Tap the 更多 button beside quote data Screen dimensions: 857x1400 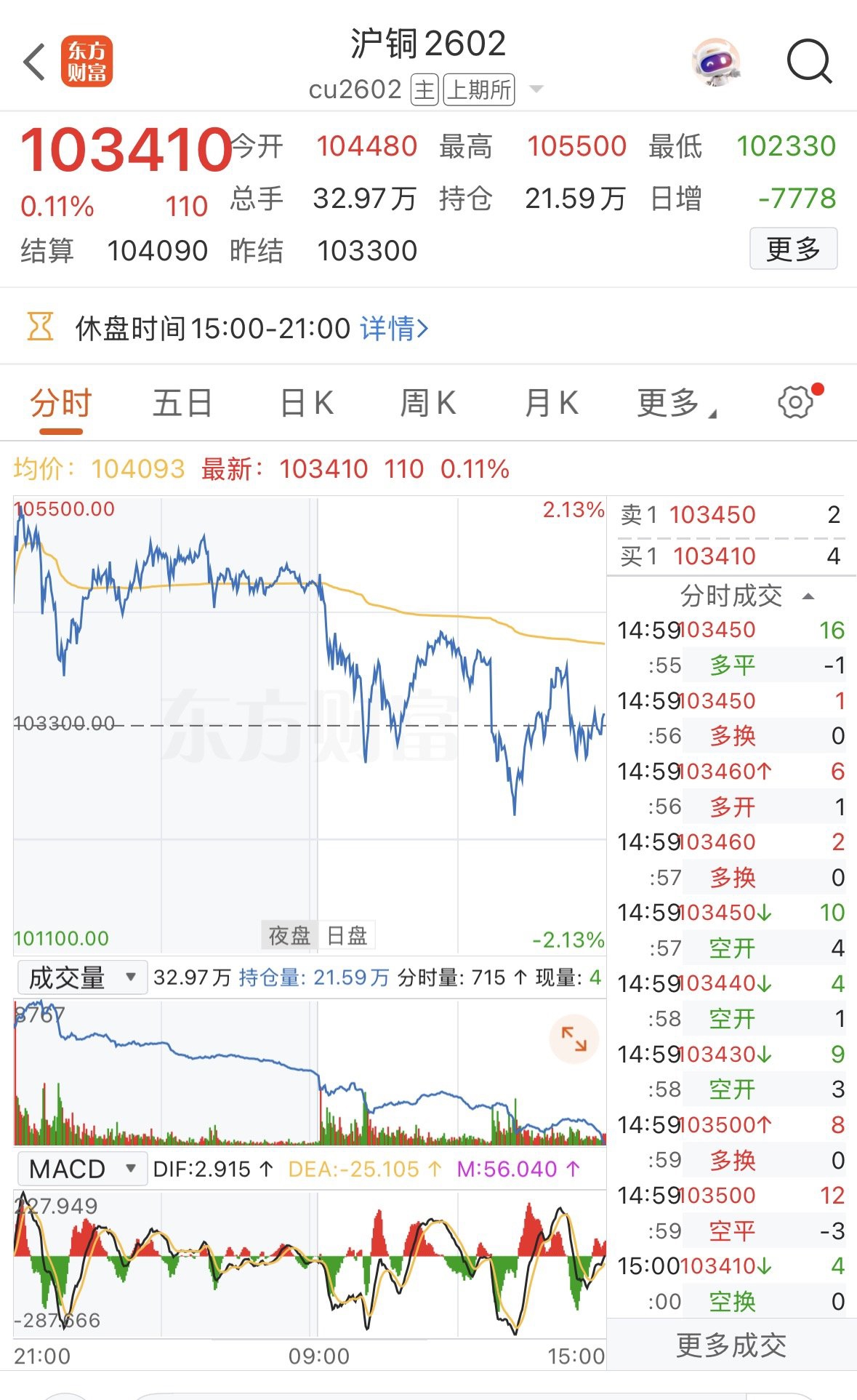(x=793, y=249)
